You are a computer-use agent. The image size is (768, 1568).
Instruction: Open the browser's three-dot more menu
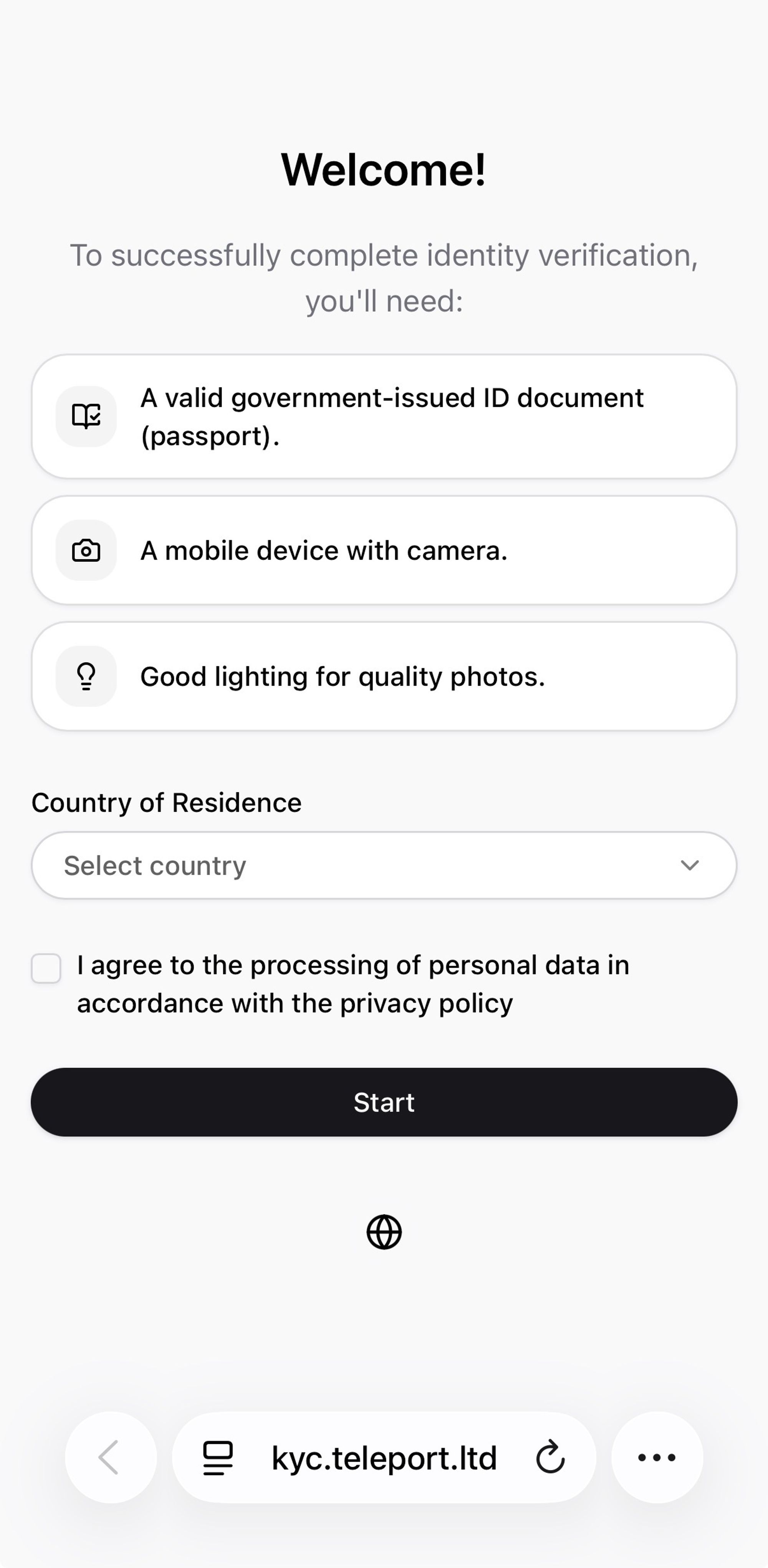(x=657, y=1457)
